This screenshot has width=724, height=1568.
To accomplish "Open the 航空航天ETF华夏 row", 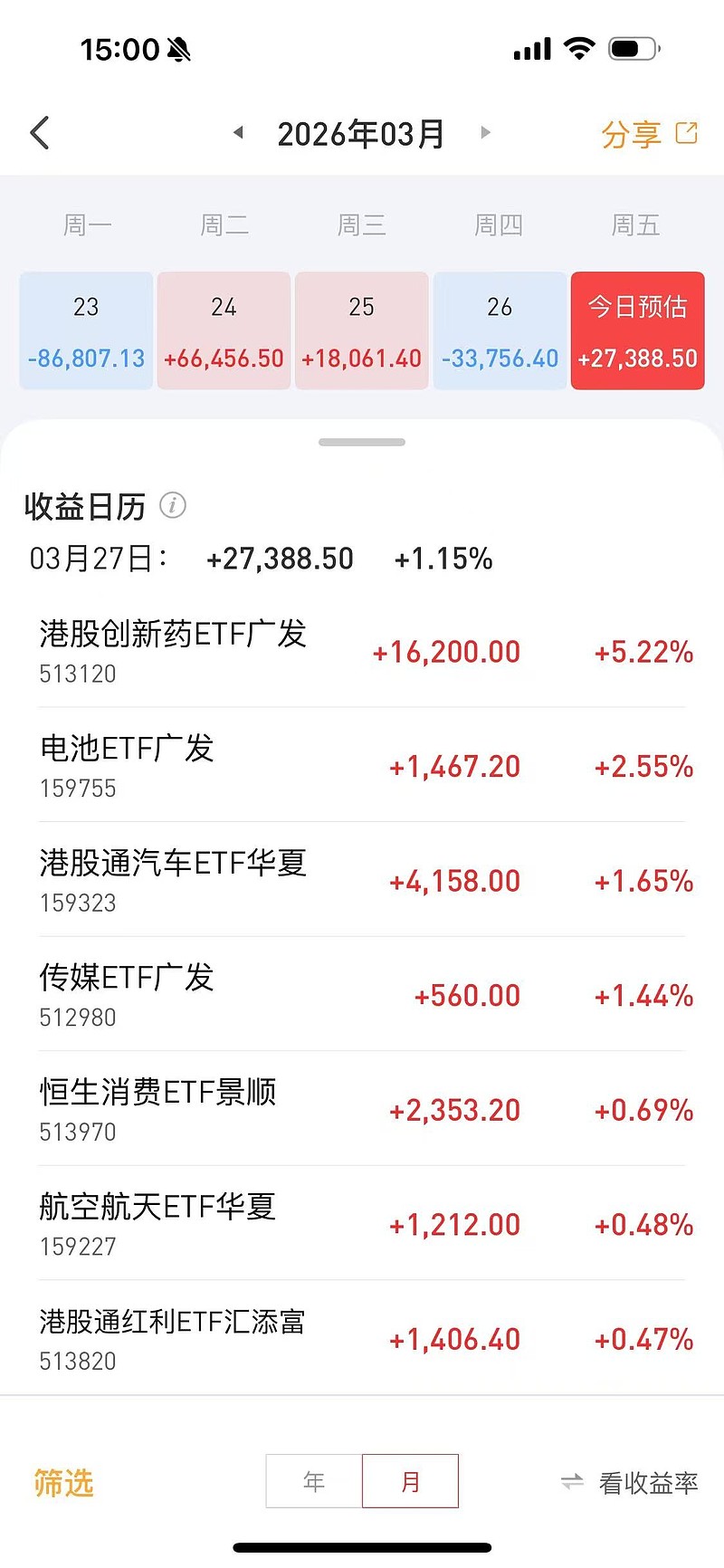I will tap(362, 1224).
